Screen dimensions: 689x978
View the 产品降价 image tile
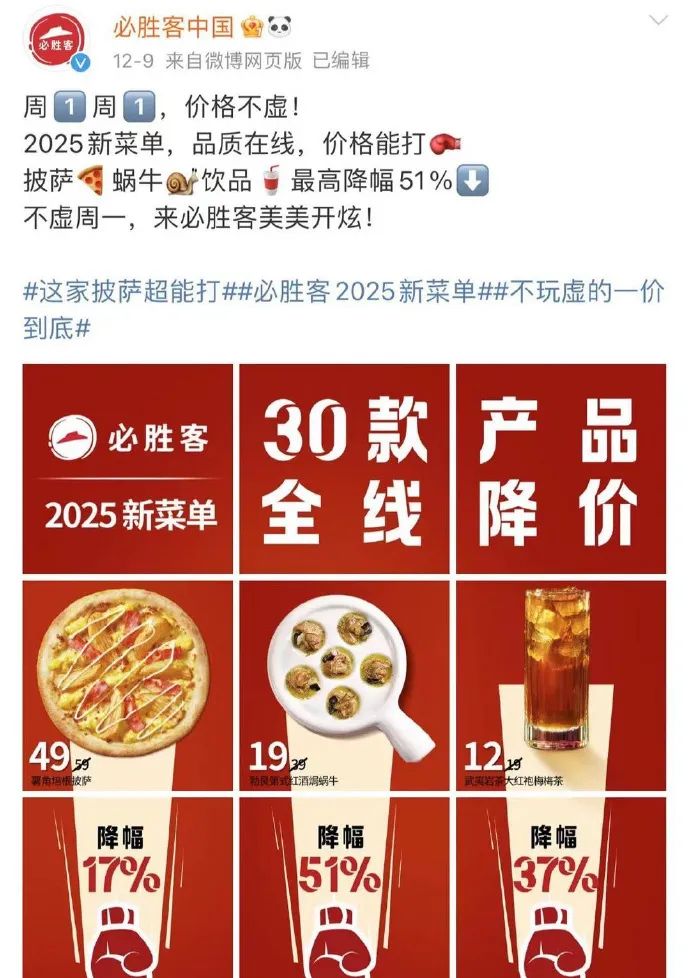coord(560,468)
